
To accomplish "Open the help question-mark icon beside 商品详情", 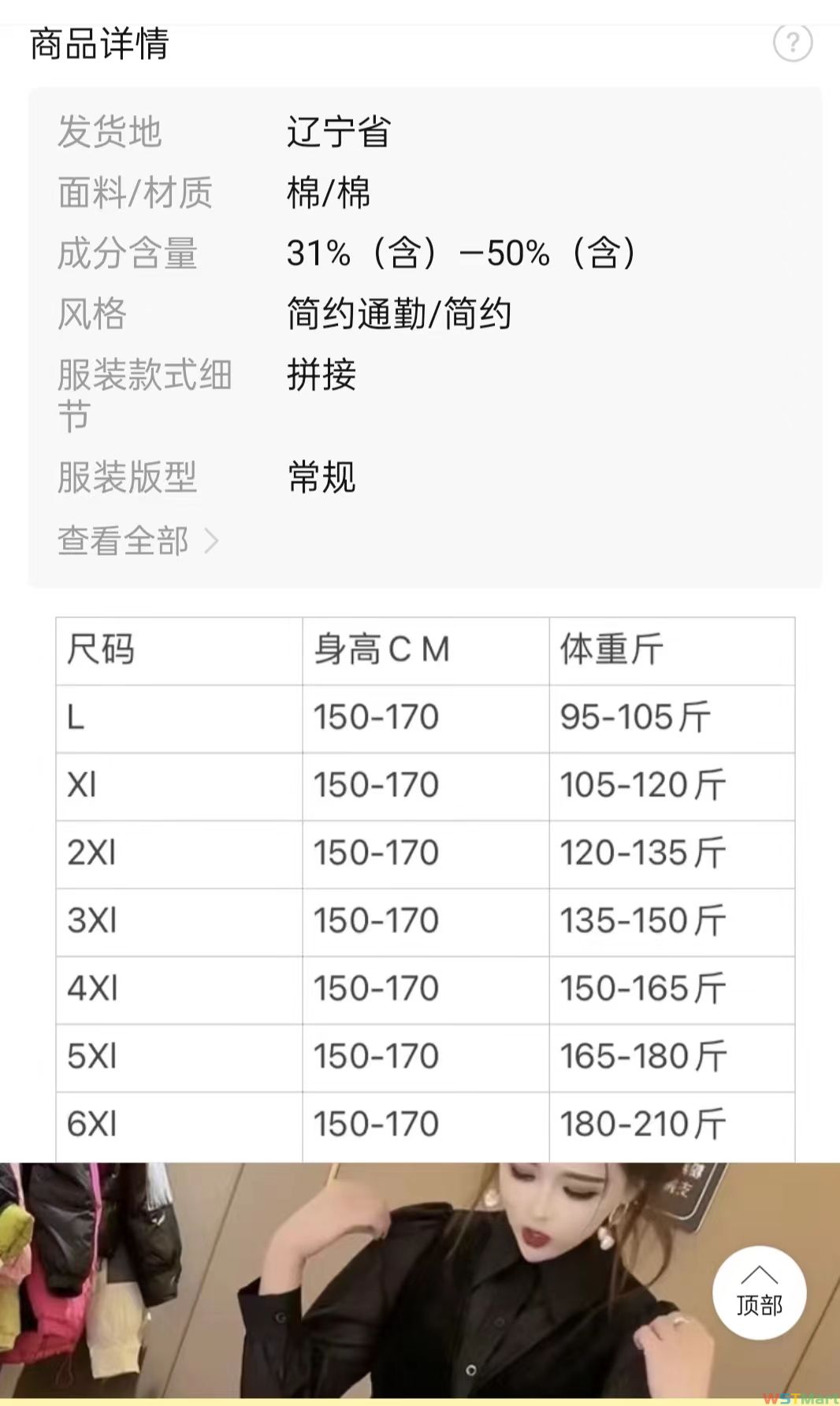I will point(792,43).
